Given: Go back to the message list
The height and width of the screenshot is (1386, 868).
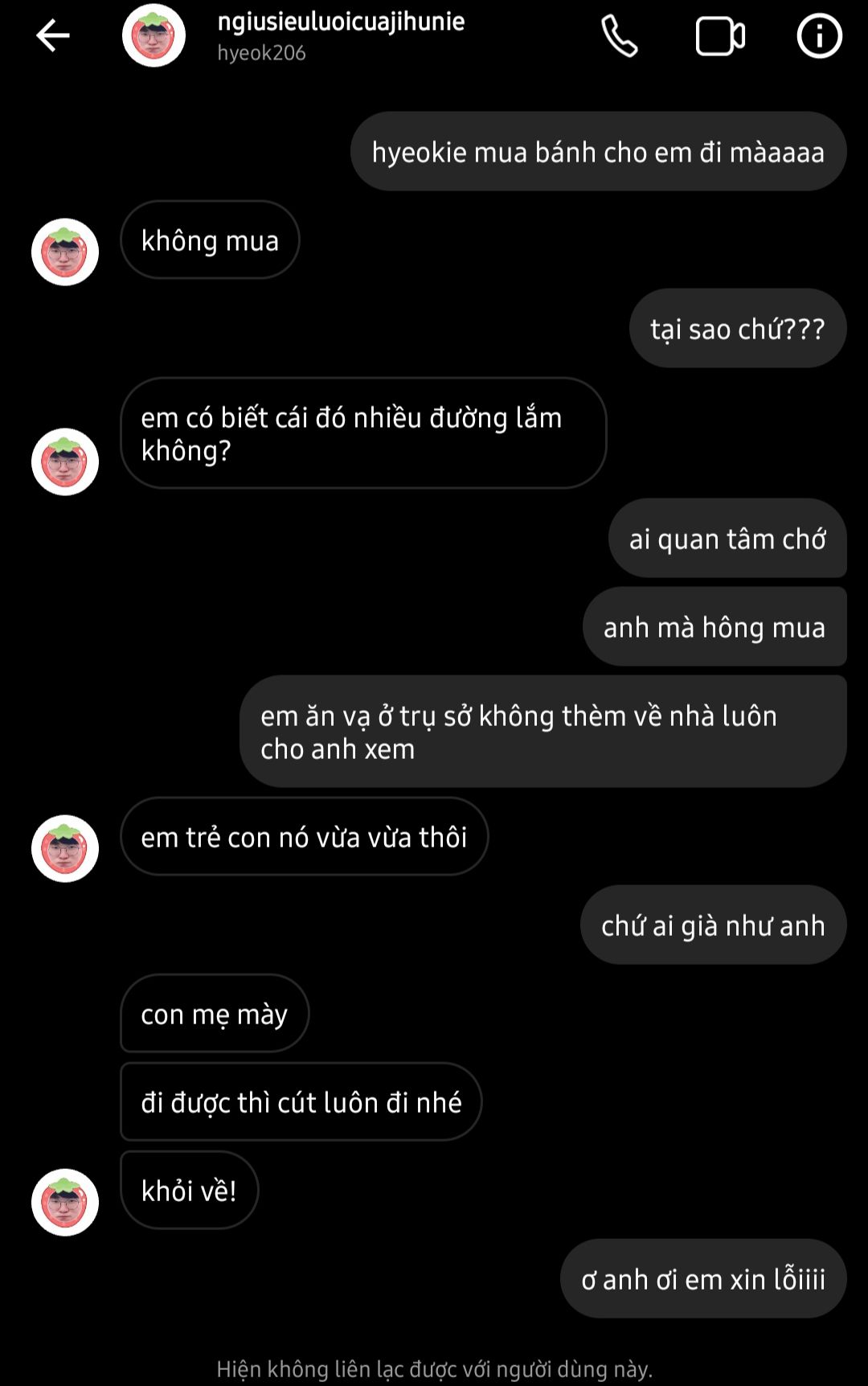Looking at the screenshot, I should point(53,36).
